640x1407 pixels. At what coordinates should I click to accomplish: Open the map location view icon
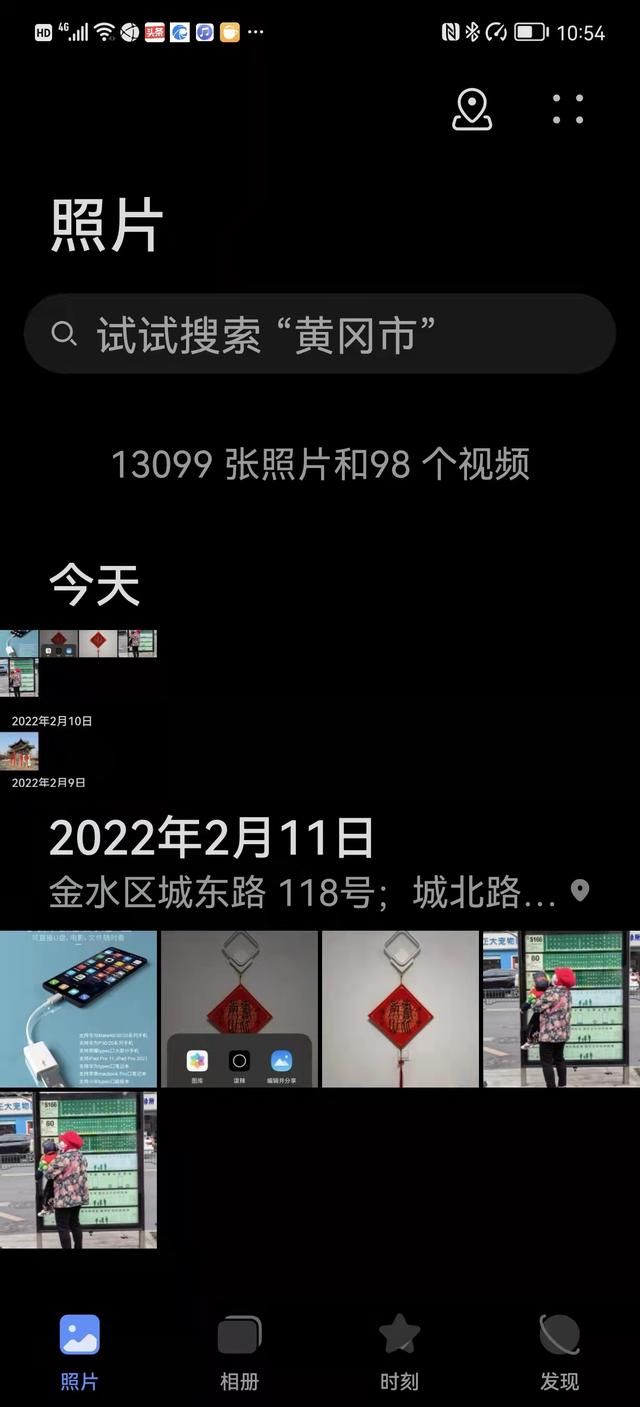click(472, 109)
